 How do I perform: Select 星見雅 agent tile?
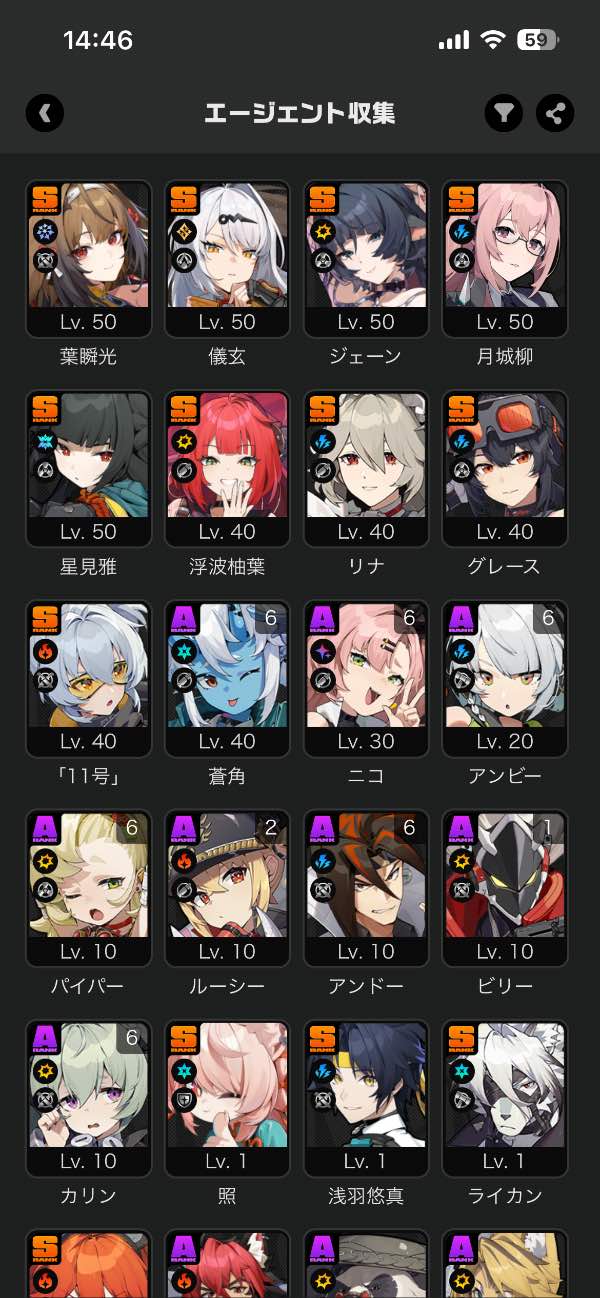(88, 468)
